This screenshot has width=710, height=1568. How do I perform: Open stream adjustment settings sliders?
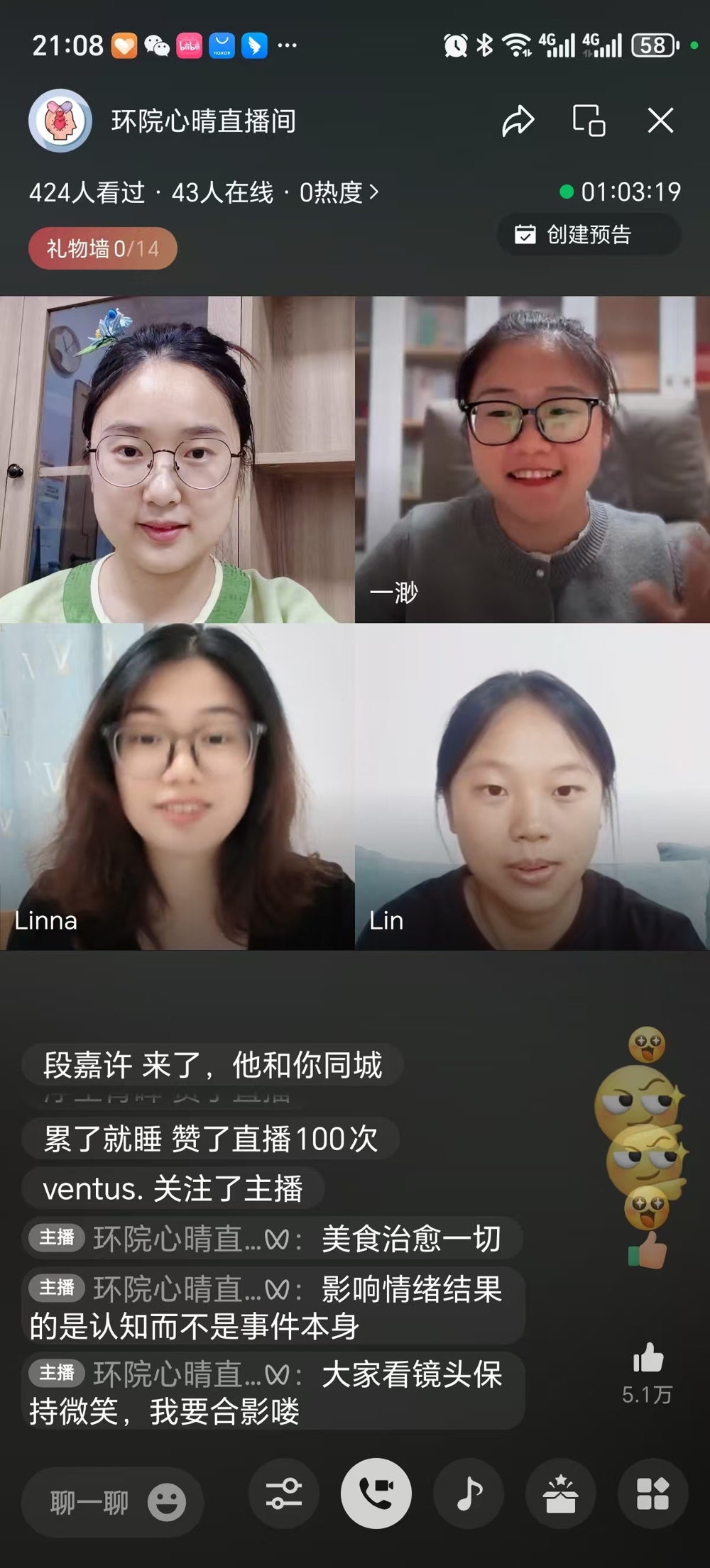click(x=284, y=1494)
